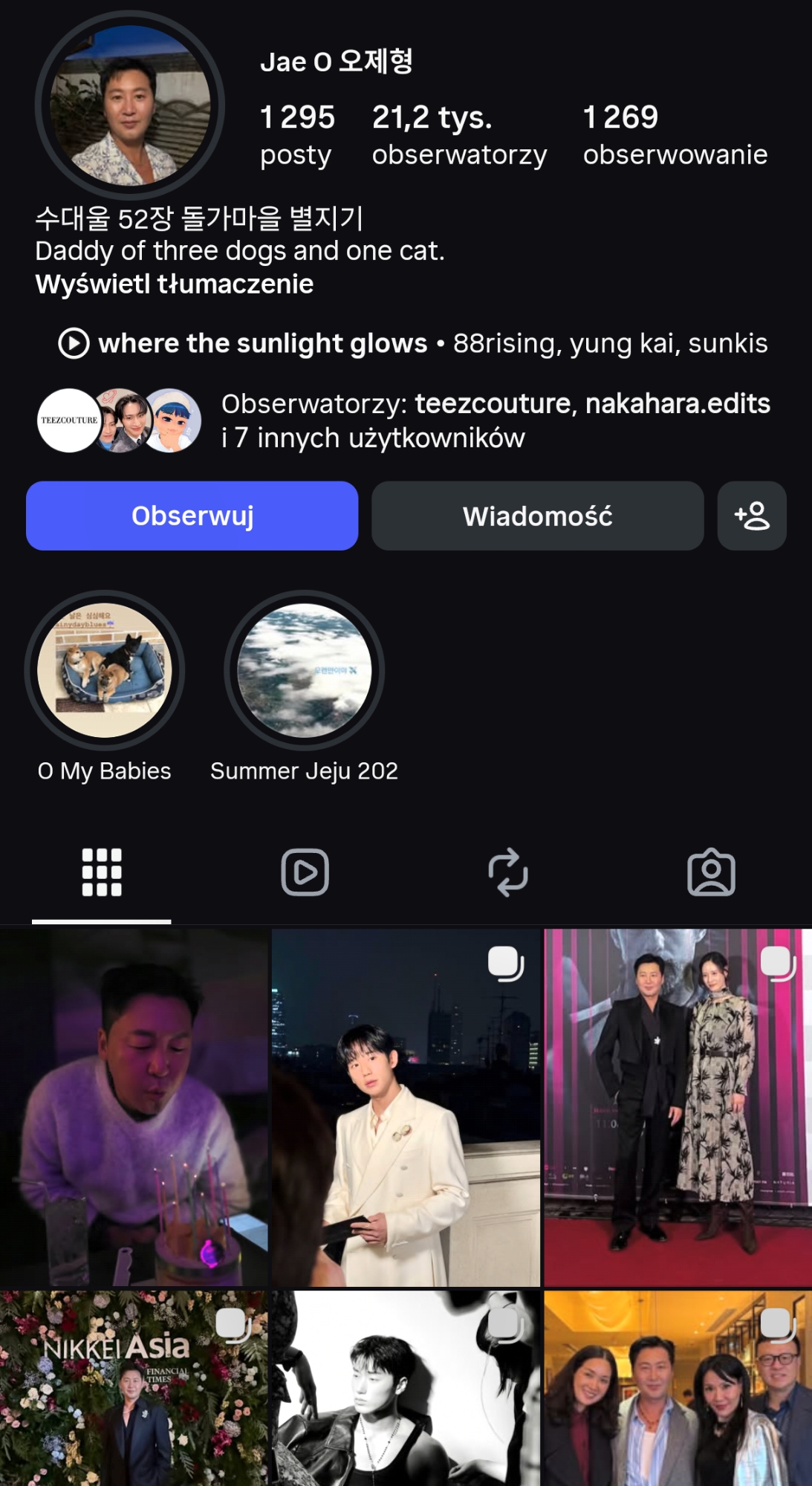Open the birthday cake candles post
This screenshot has width=812, height=1486.
(x=134, y=1107)
